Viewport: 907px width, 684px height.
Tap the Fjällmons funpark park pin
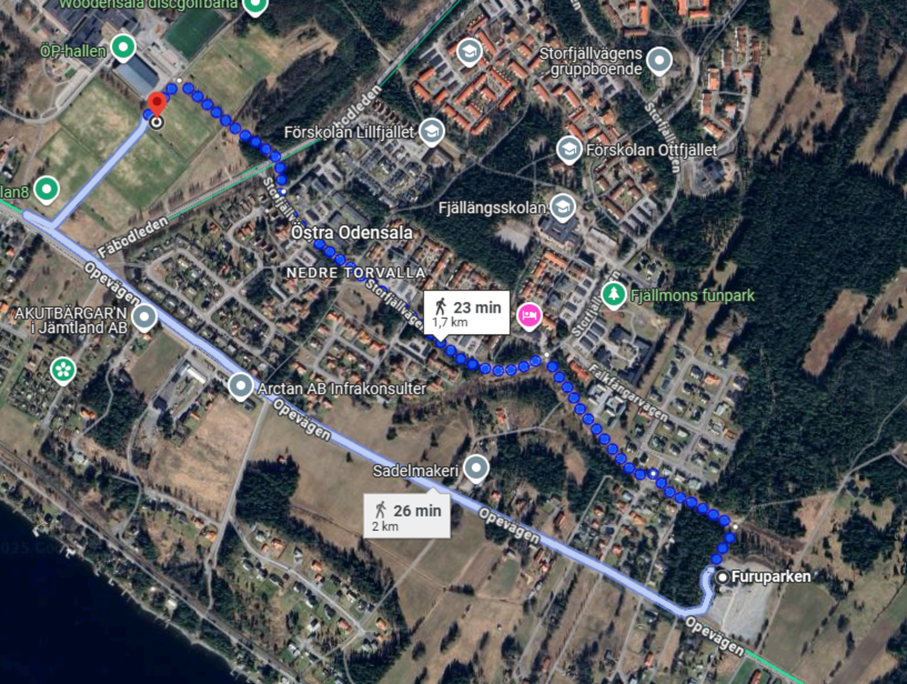[614, 295]
